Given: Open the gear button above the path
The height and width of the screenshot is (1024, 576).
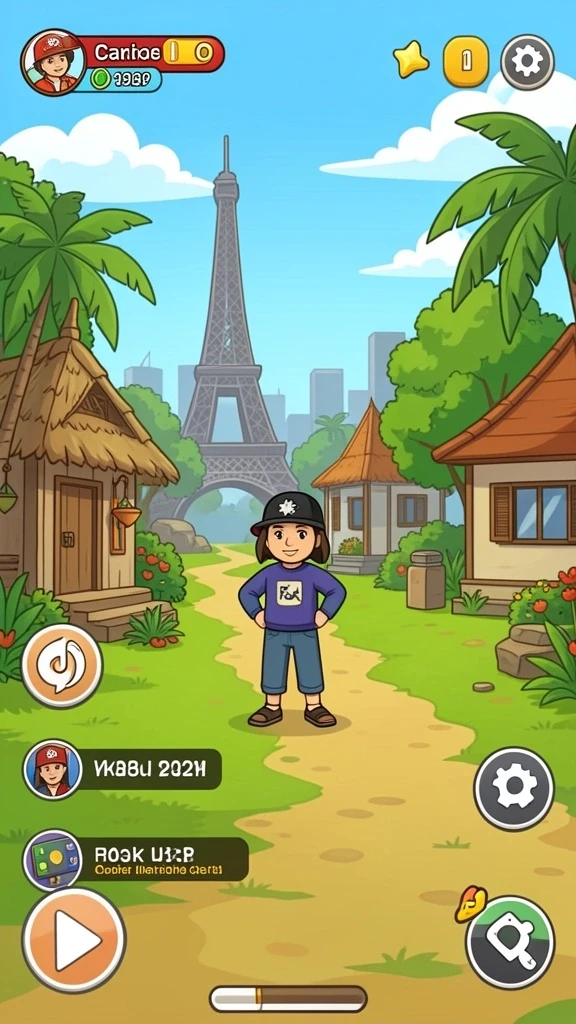Looking at the screenshot, I should (514, 788).
